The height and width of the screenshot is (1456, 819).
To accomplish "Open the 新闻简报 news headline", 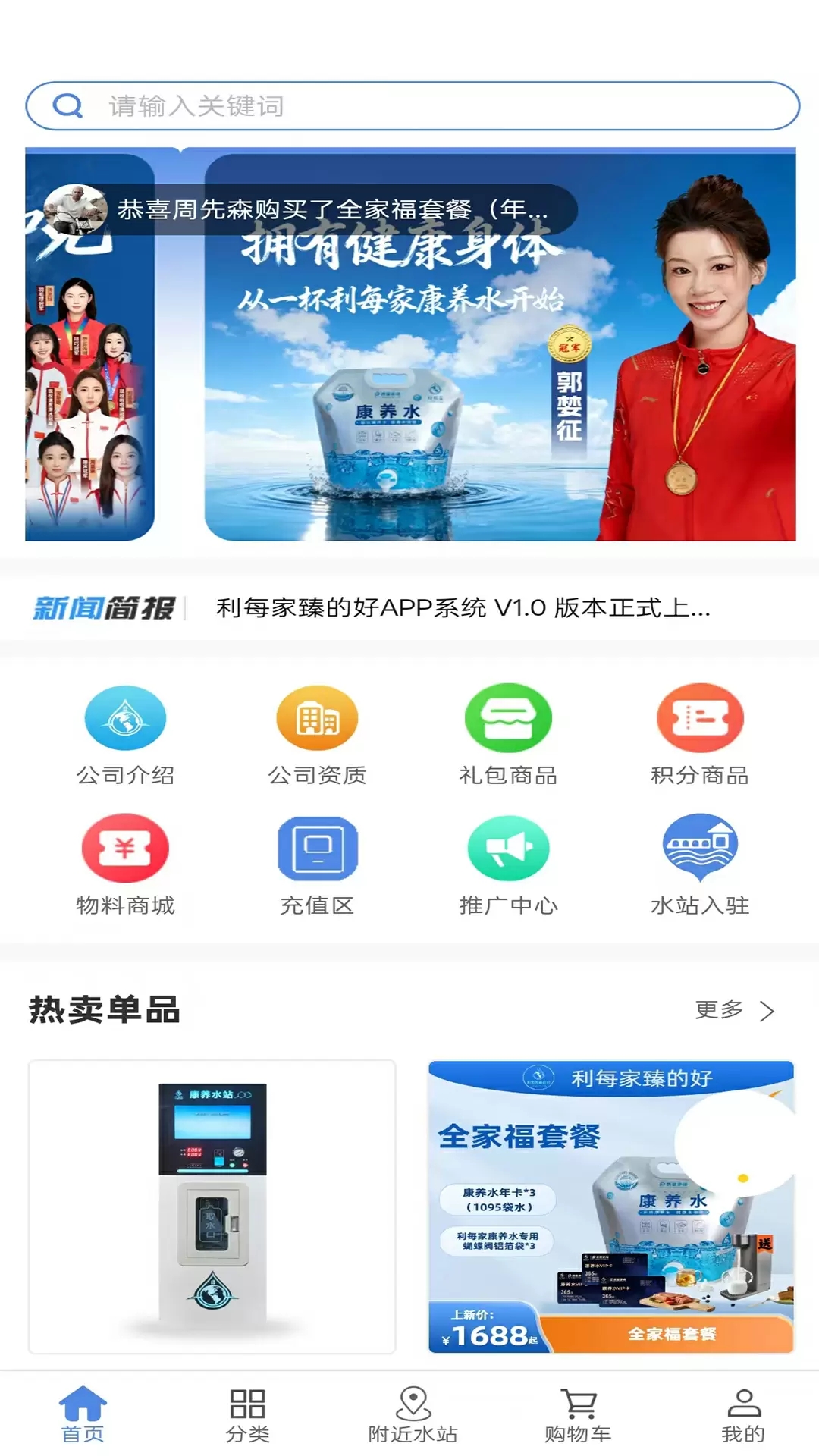I will click(x=463, y=608).
